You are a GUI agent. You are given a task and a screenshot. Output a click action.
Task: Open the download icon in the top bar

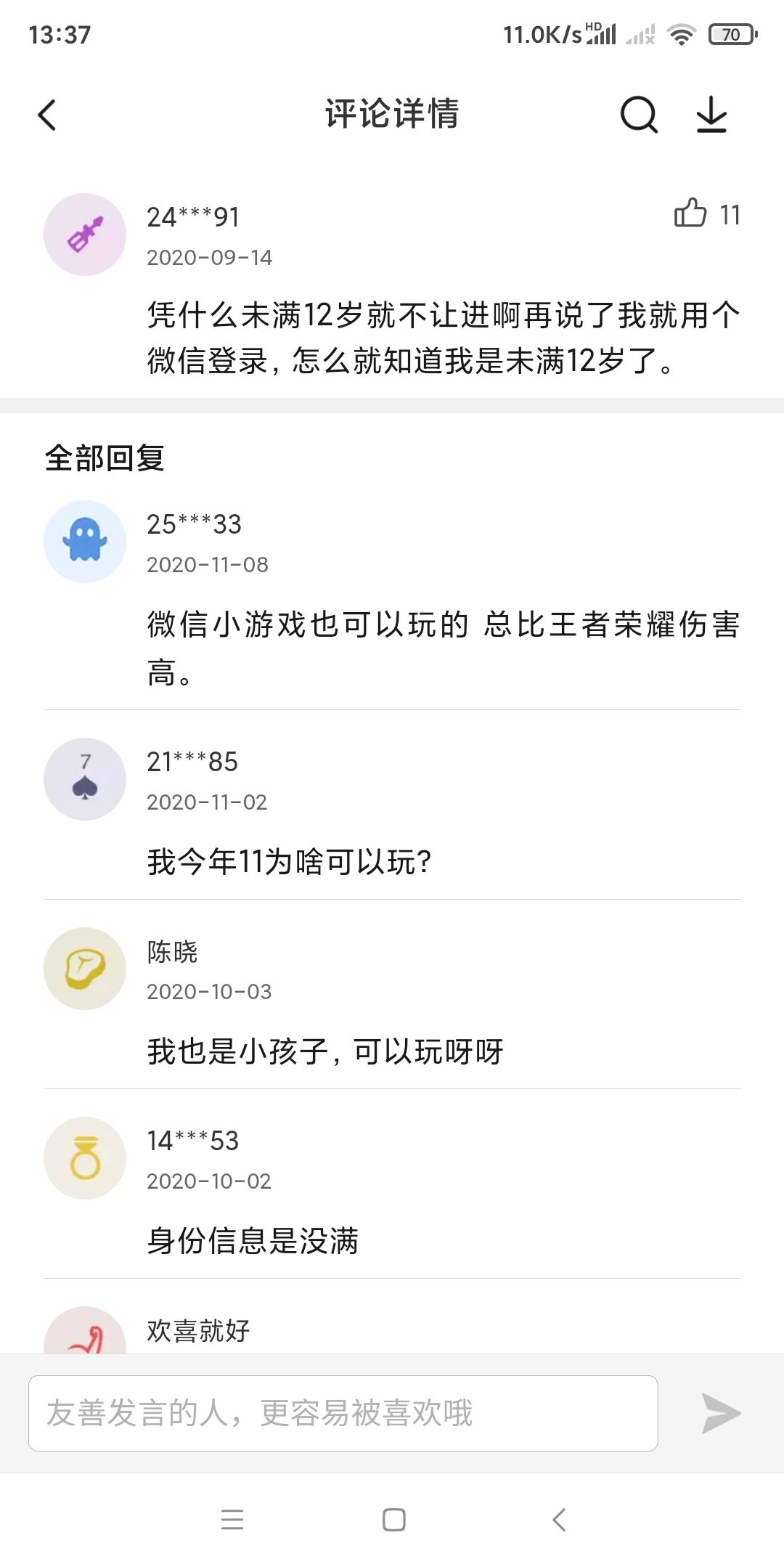tap(711, 115)
